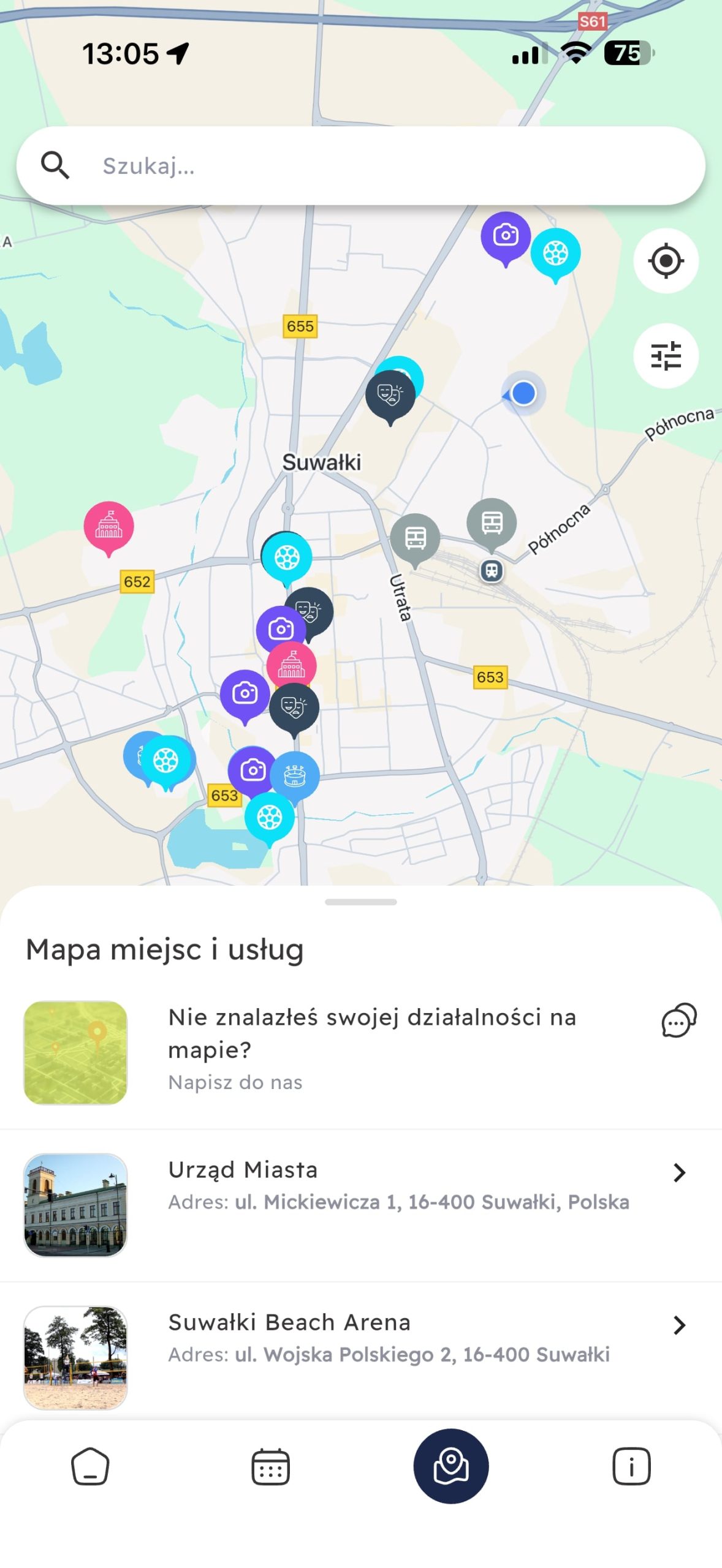Center map on my current location
This screenshot has height=1568, width=722.
pos(666,261)
